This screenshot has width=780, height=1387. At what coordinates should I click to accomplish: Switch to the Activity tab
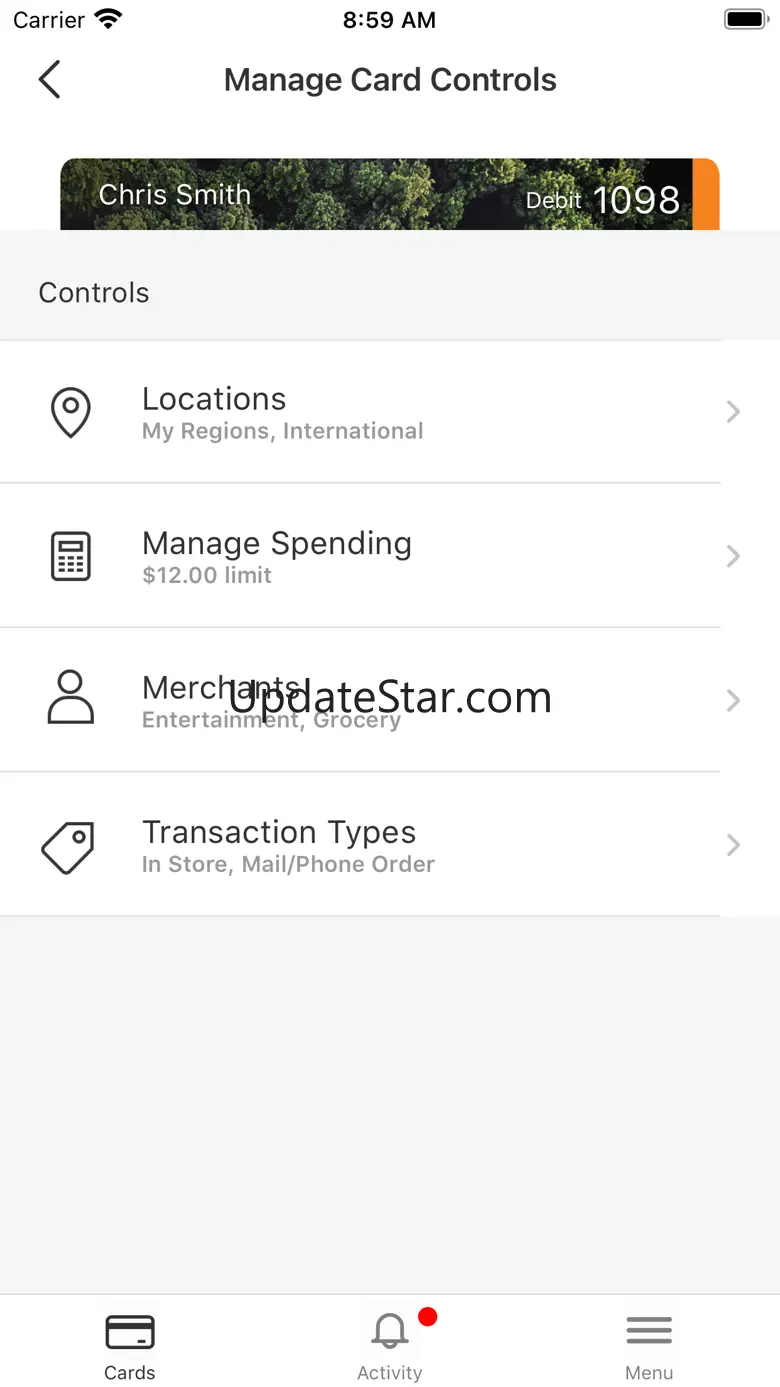pyautogui.click(x=390, y=1345)
